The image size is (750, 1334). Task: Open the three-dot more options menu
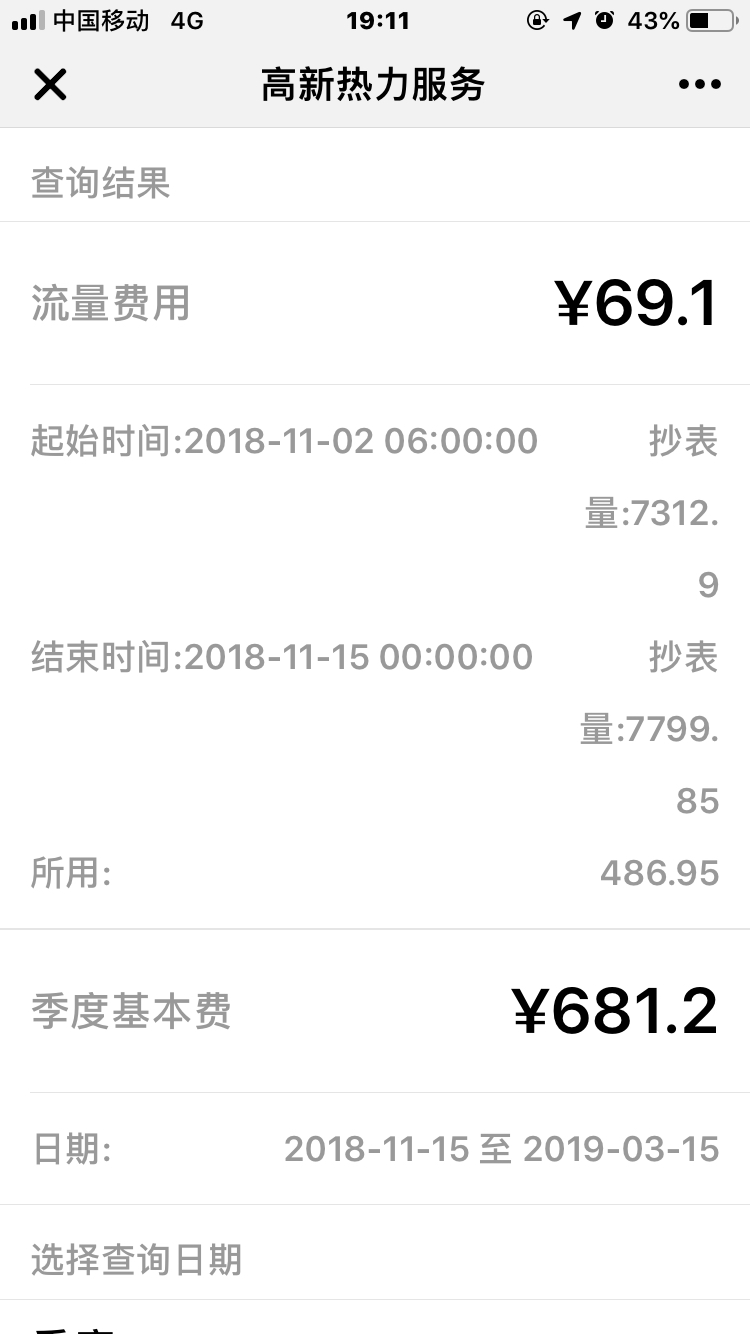tap(699, 85)
